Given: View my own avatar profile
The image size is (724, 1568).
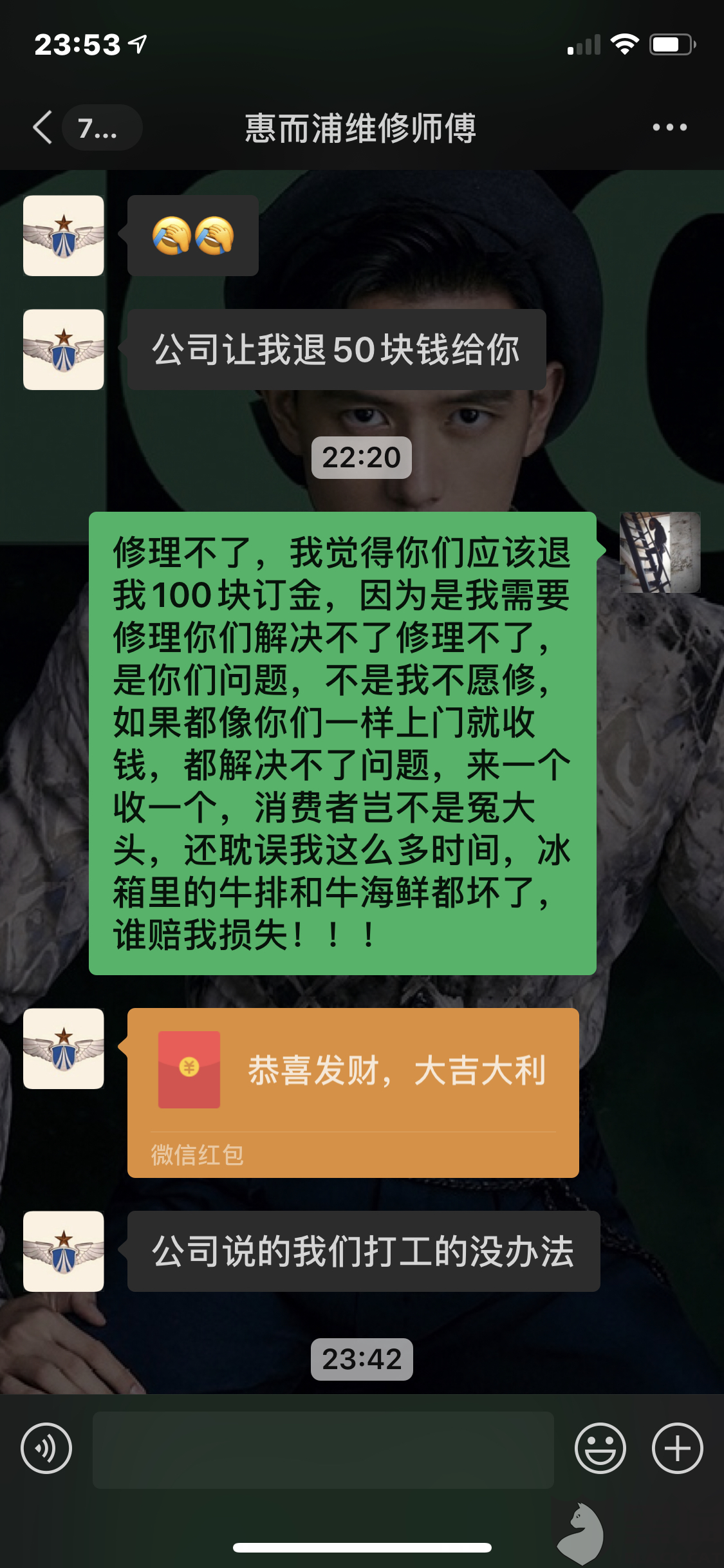Looking at the screenshot, I should (x=660, y=552).
